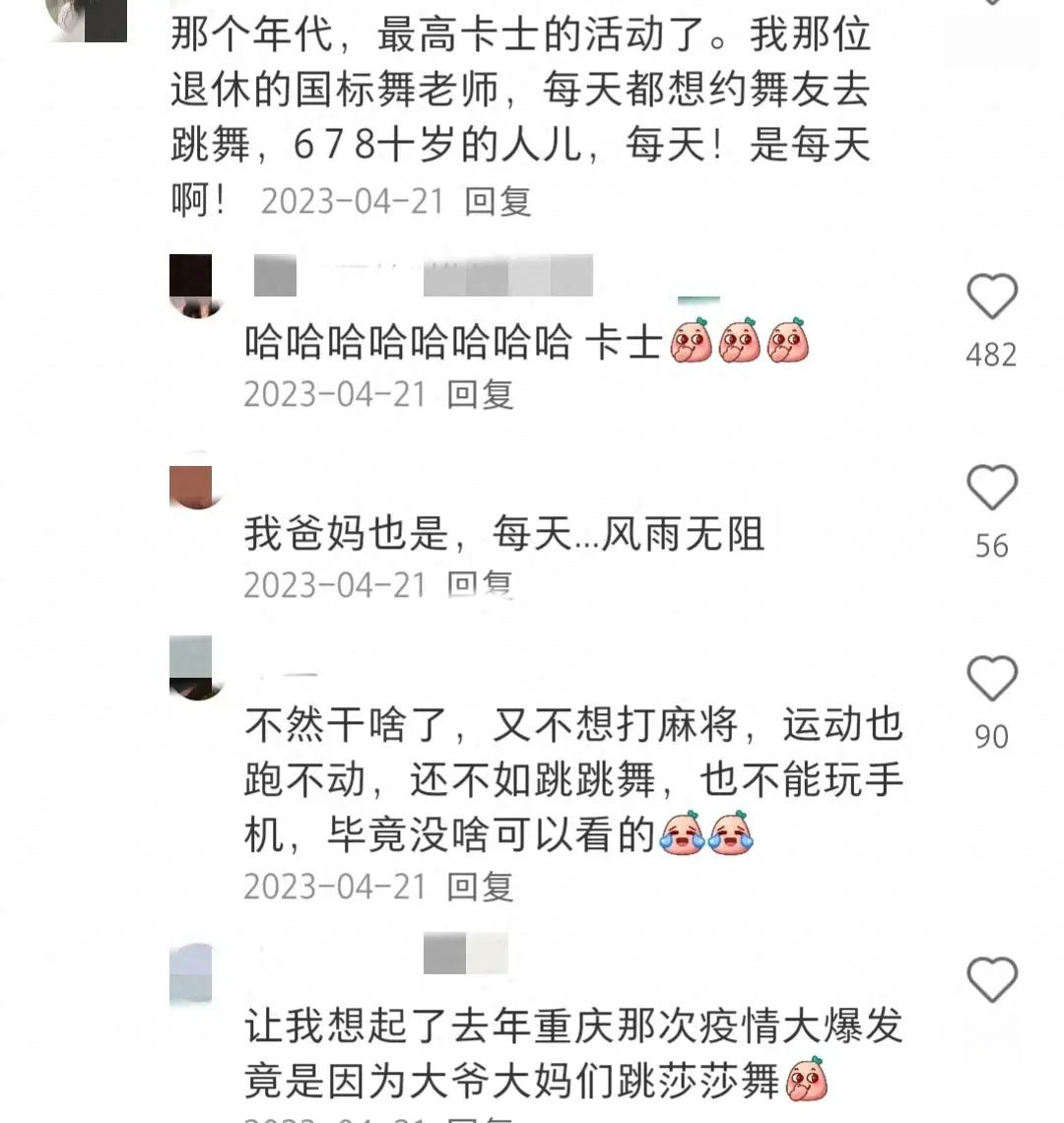Viewport: 1064px width, 1123px height.
Task: Like the 打麻将 comment with 90 likes
Action: click(x=991, y=679)
